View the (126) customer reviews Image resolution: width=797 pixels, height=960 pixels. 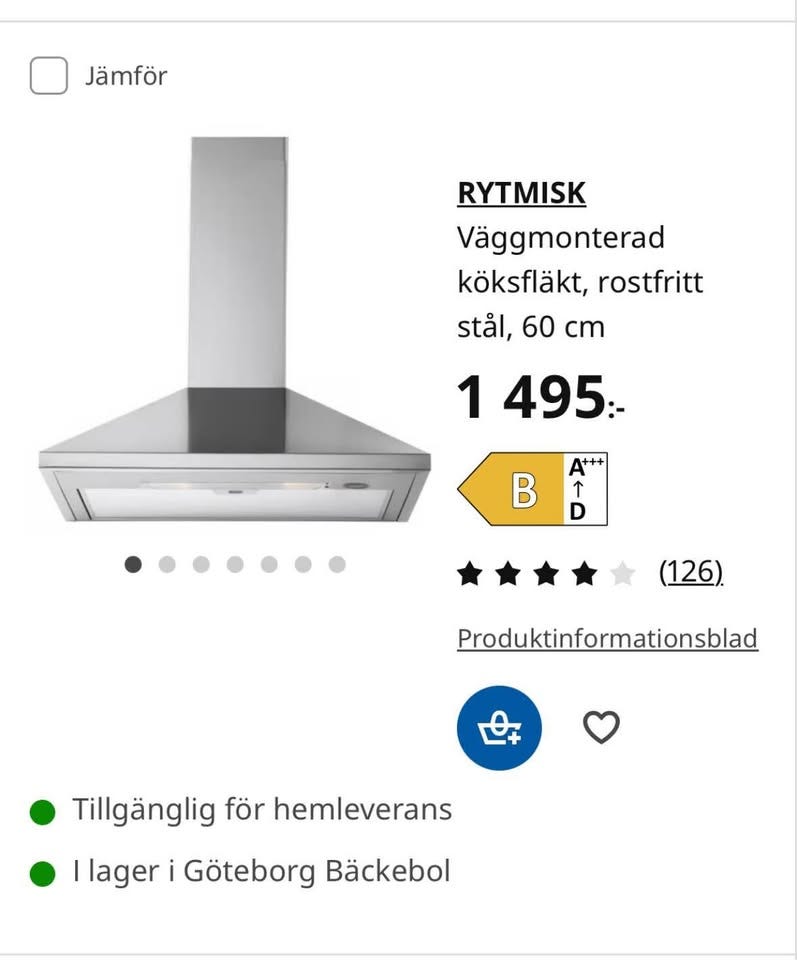(689, 572)
